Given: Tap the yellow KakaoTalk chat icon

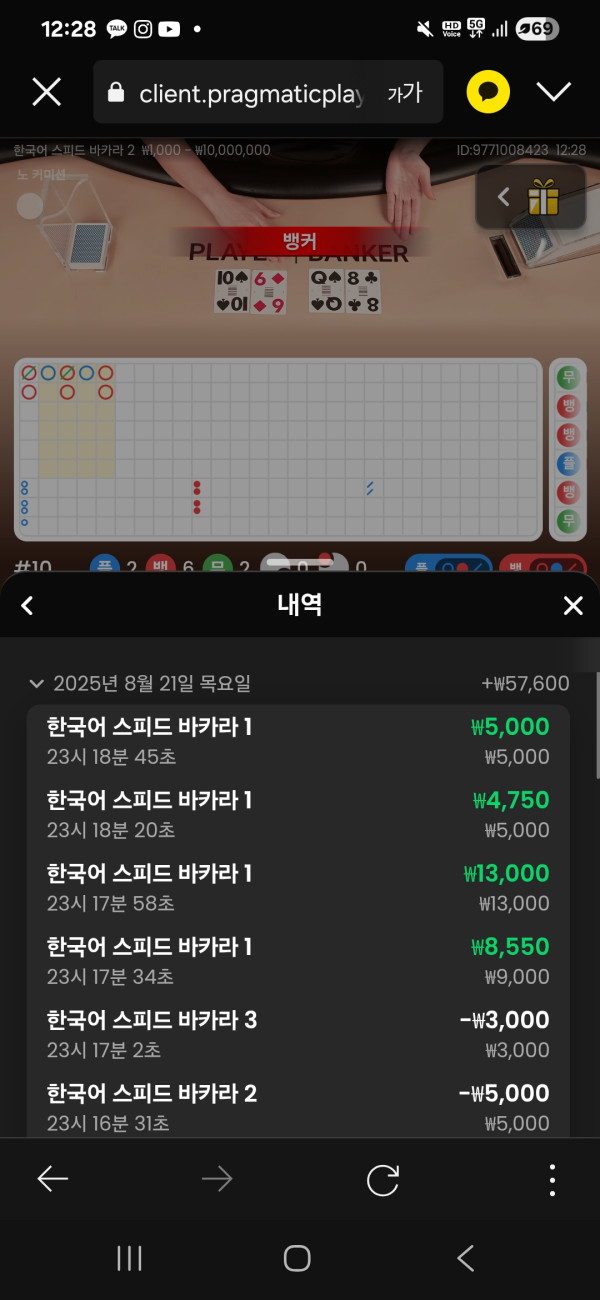Looking at the screenshot, I should pyautogui.click(x=488, y=93).
